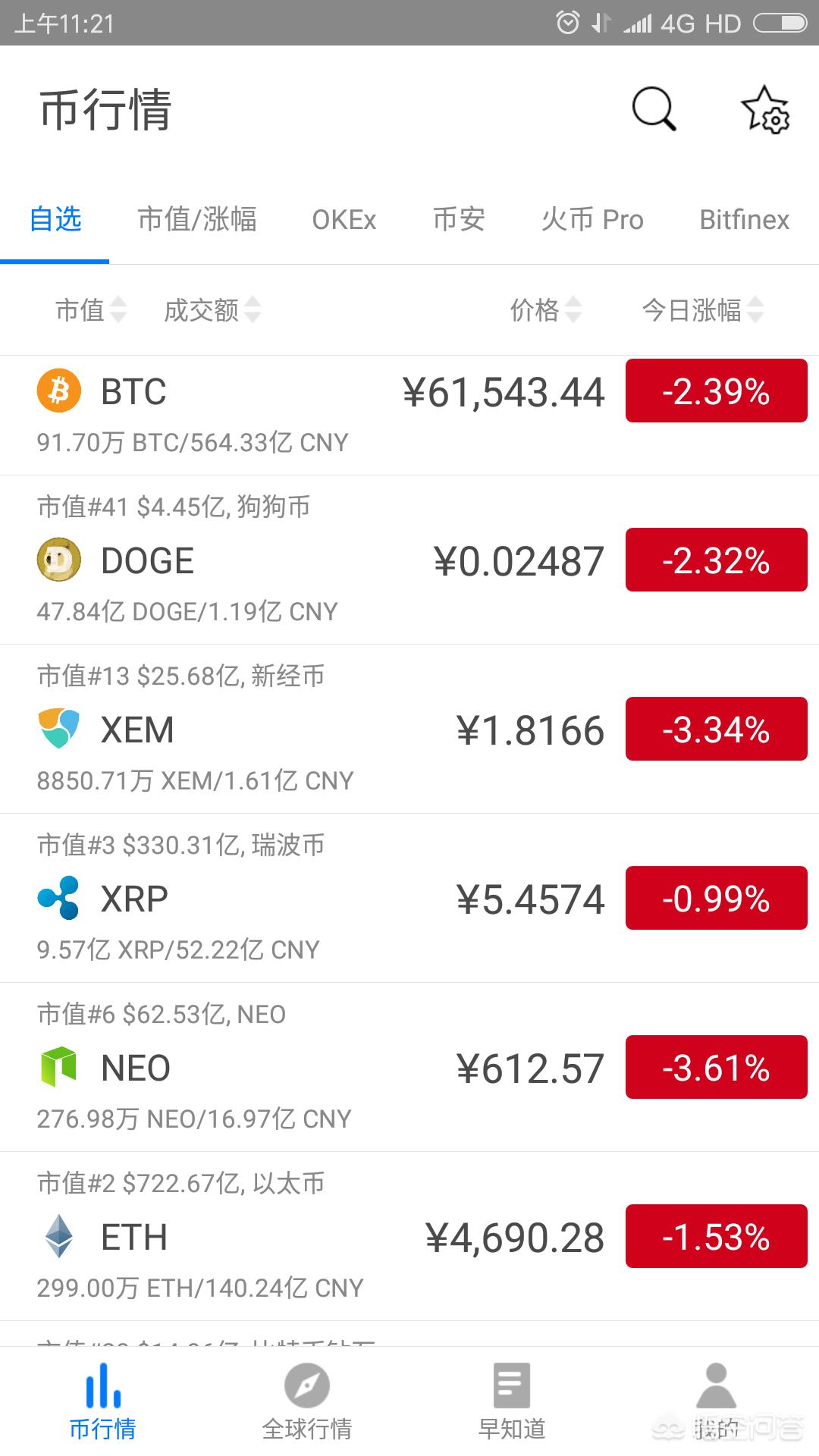819x1456 pixels.
Task: Go to the 早知道 tab
Action: click(512, 1401)
